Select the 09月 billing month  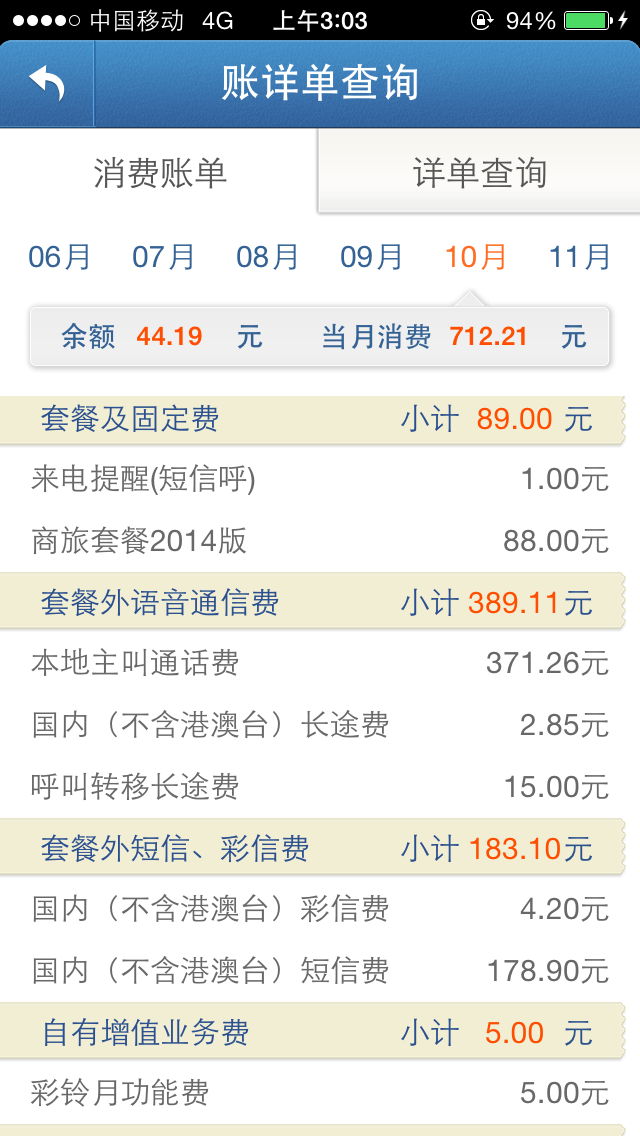371,257
